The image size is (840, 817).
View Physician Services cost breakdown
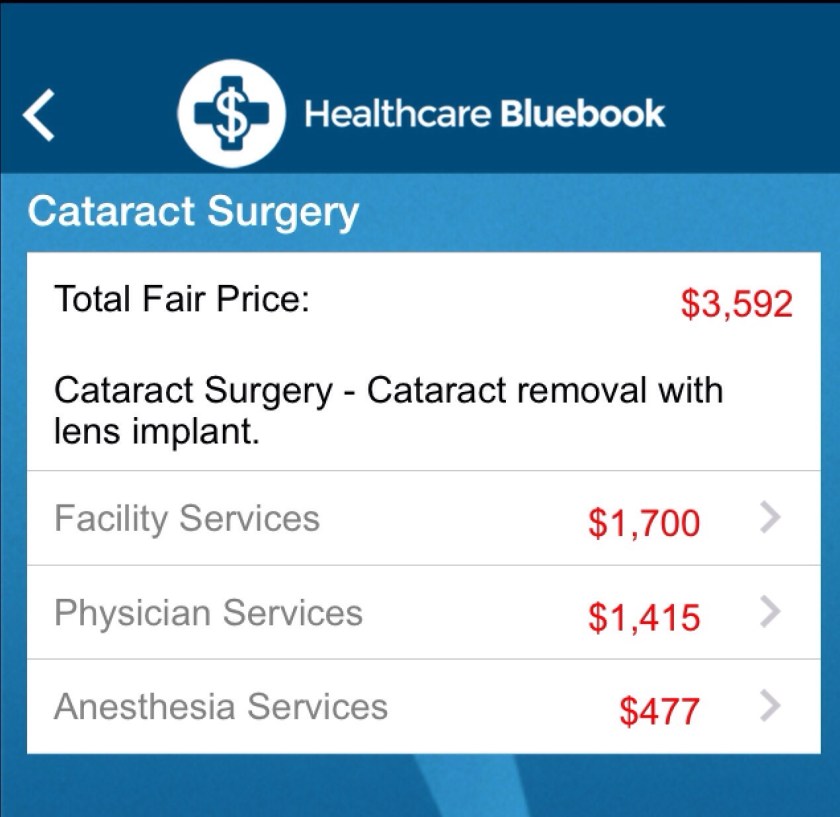[x=420, y=613]
